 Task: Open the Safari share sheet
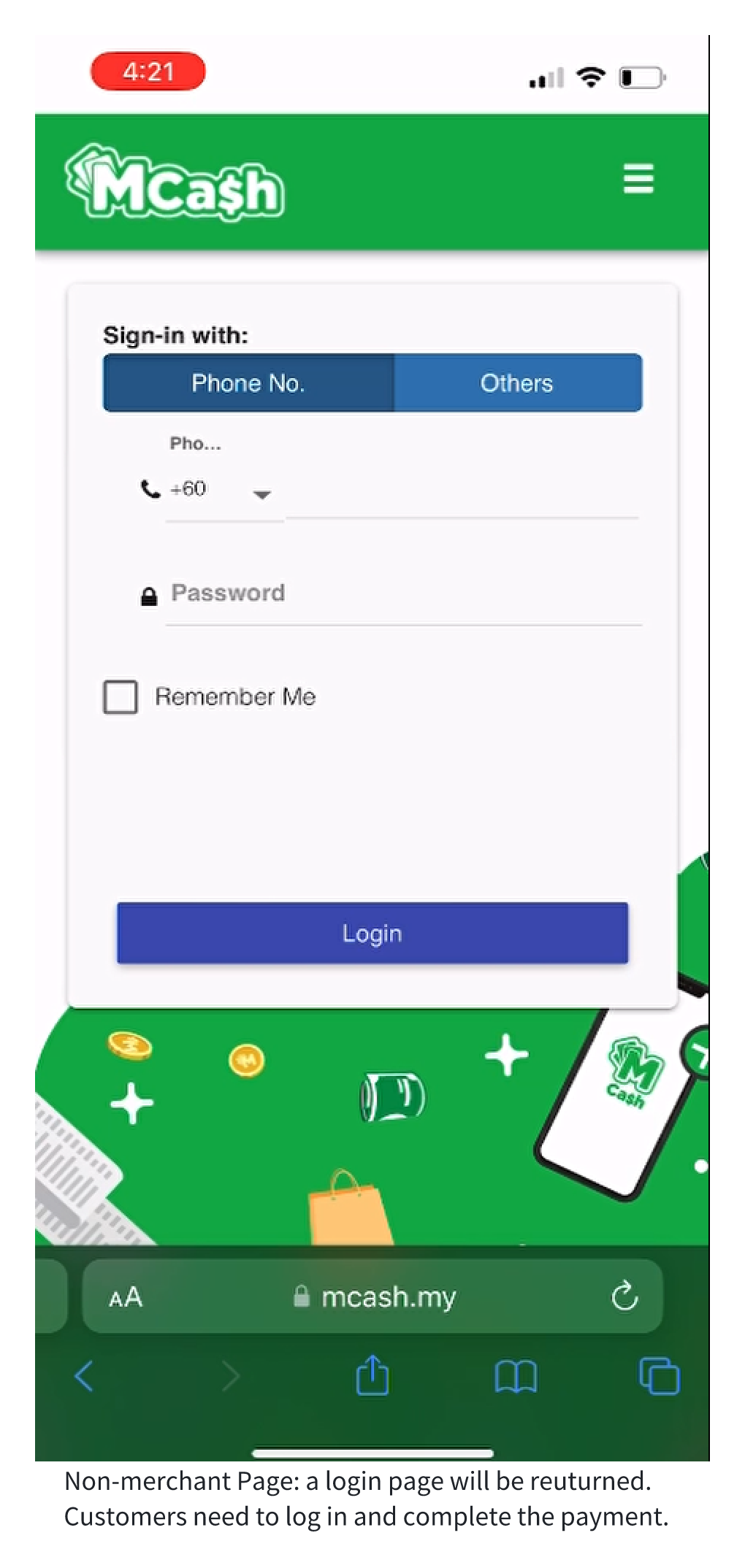pos(372,1375)
